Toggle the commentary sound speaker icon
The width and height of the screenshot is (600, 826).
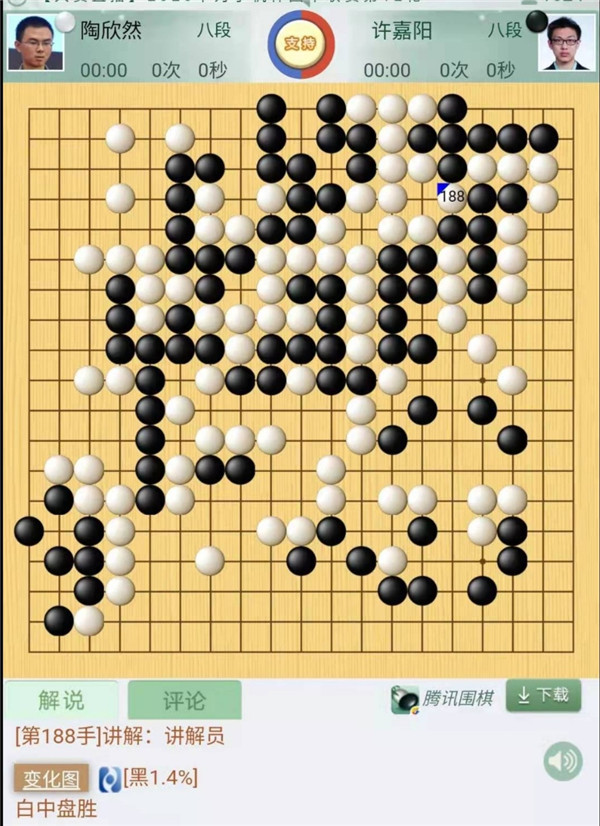[x=563, y=762]
